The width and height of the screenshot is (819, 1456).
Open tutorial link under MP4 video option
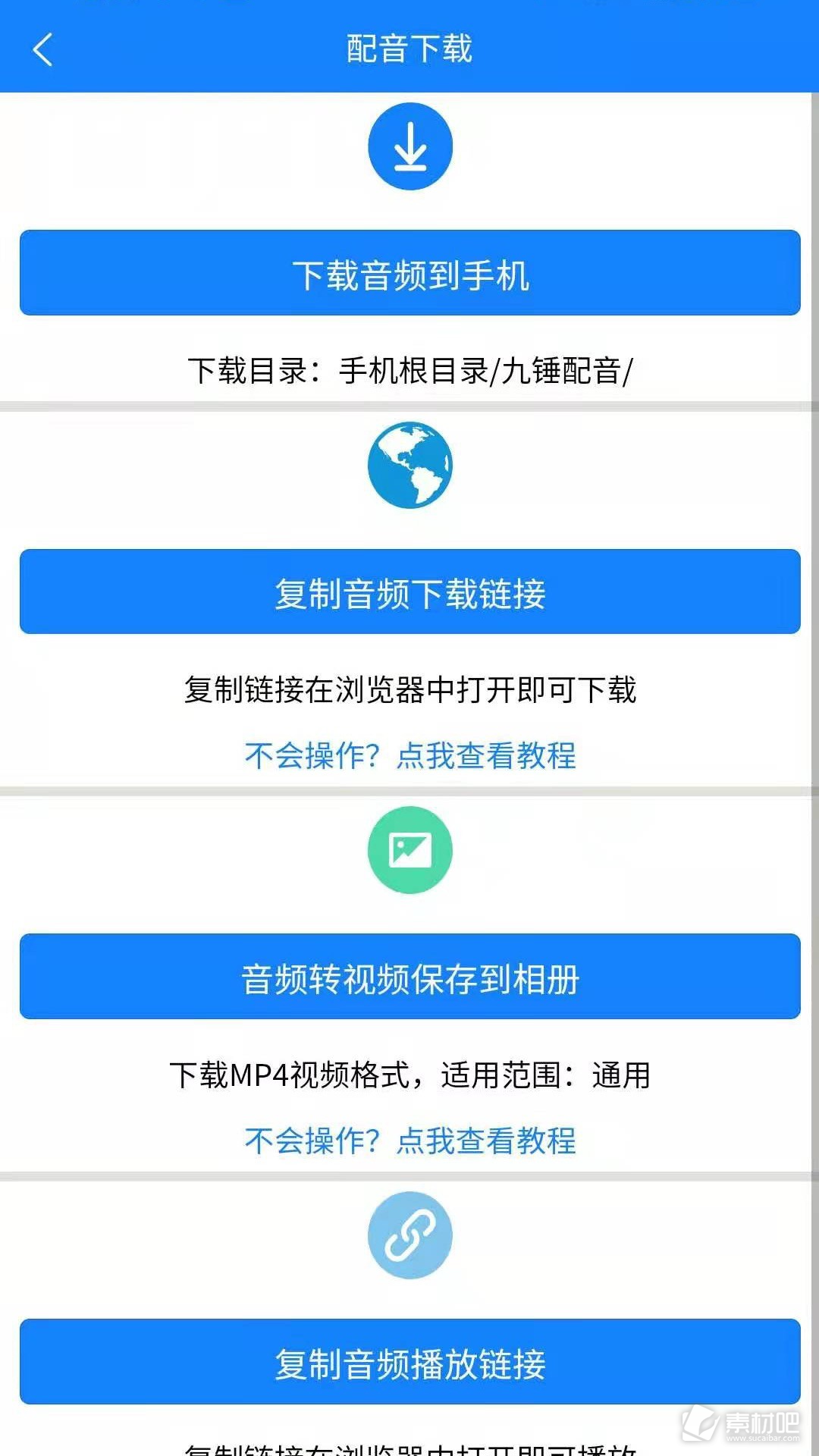pyautogui.click(x=409, y=1141)
